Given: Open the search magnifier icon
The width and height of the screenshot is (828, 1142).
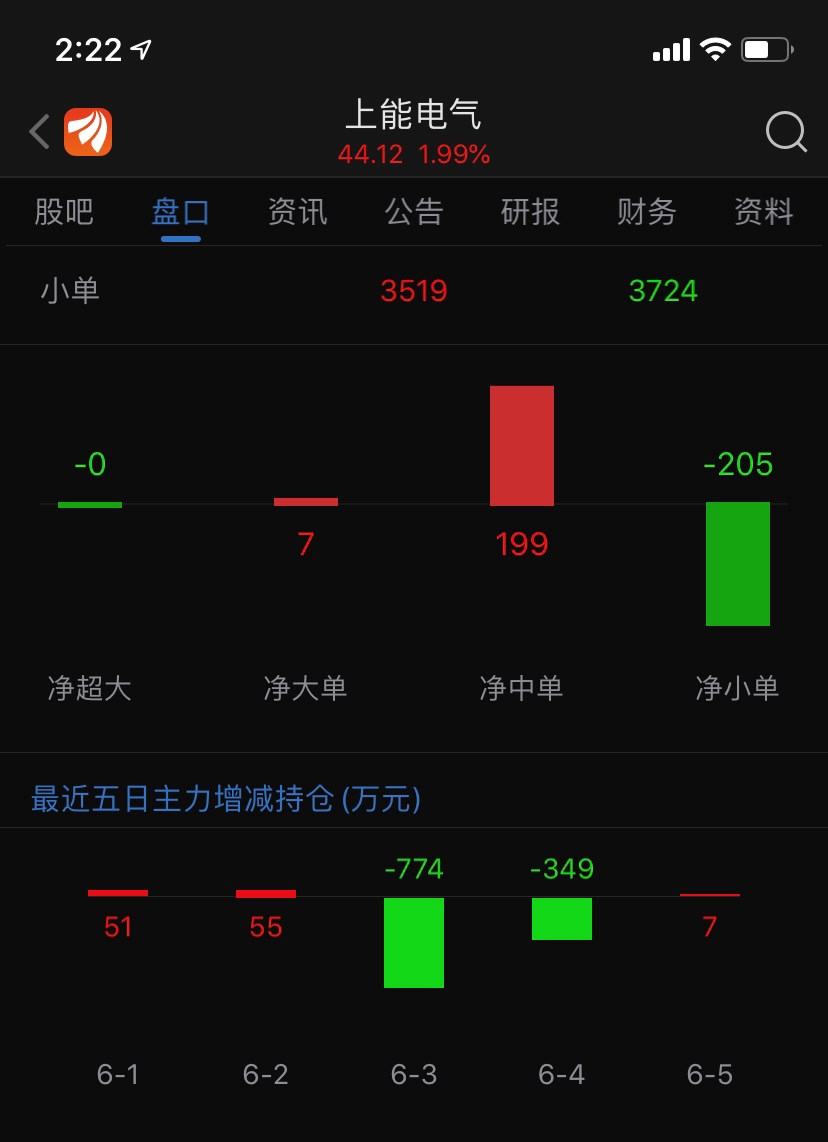Looking at the screenshot, I should click(x=786, y=131).
